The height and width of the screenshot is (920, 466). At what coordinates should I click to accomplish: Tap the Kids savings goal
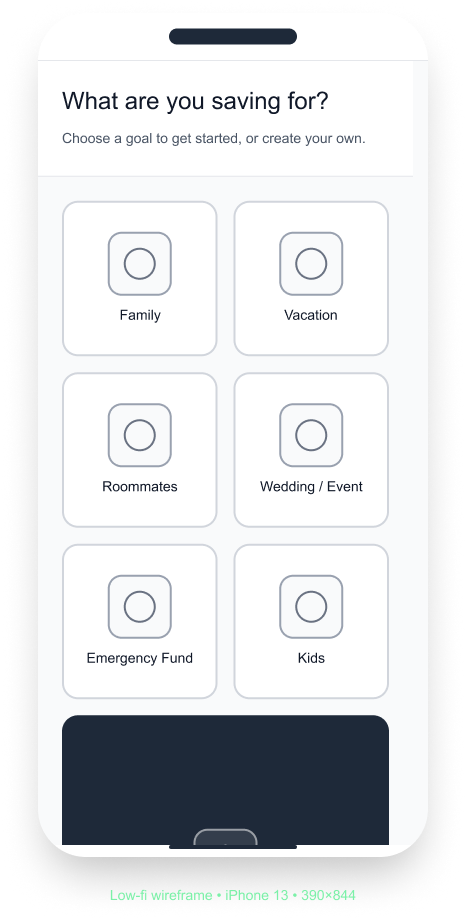pos(311,621)
